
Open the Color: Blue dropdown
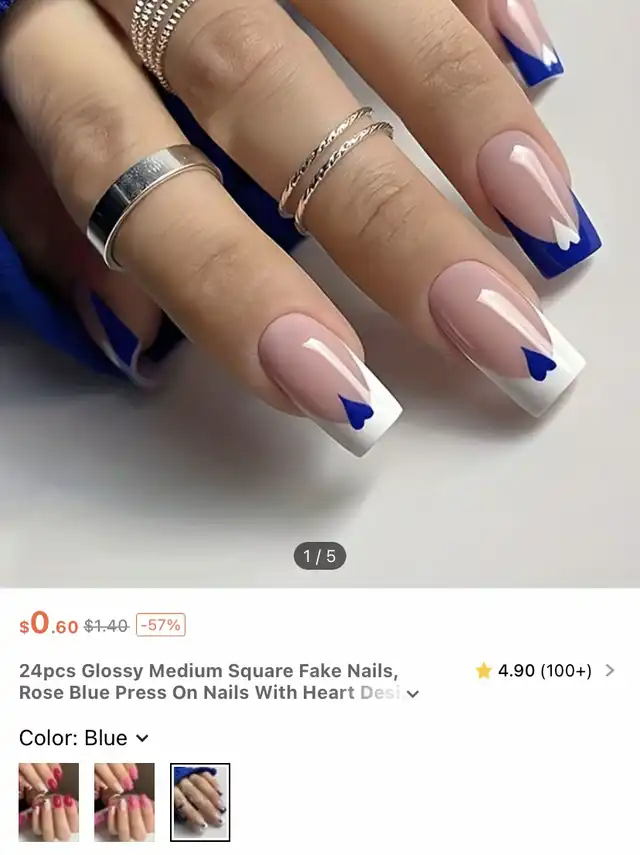[84, 738]
